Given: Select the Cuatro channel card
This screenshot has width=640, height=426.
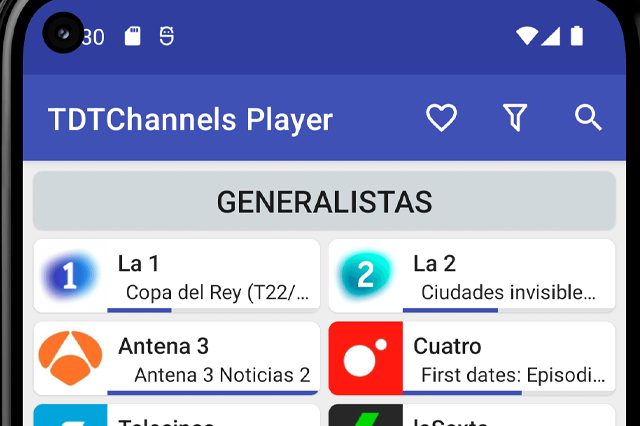Looking at the screenshot, I should (x=472, y=358).
